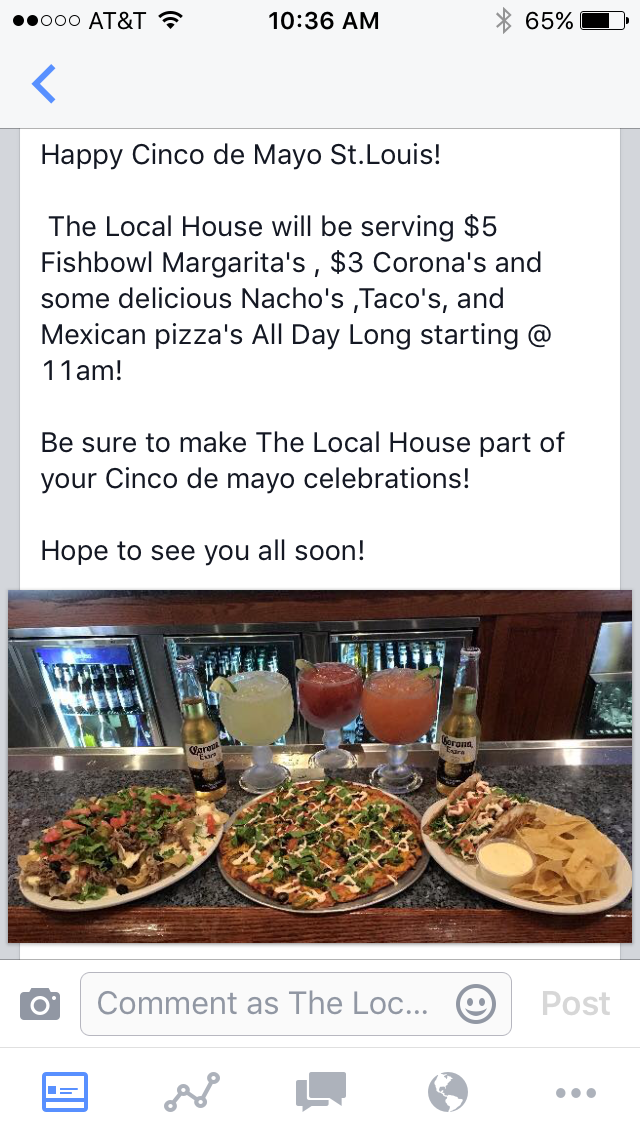The width and height of the screenshot is (640, 1136).
Task: Tap the Post comment button
Action: point(576,1003)
